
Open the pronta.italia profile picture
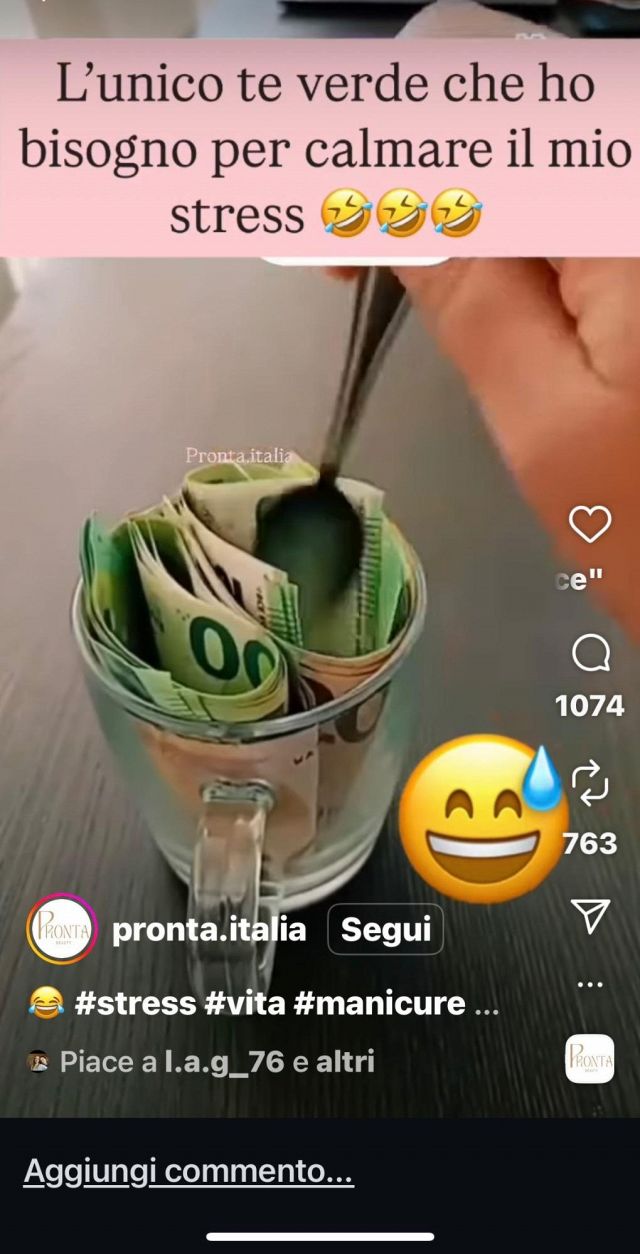[61, 930]
